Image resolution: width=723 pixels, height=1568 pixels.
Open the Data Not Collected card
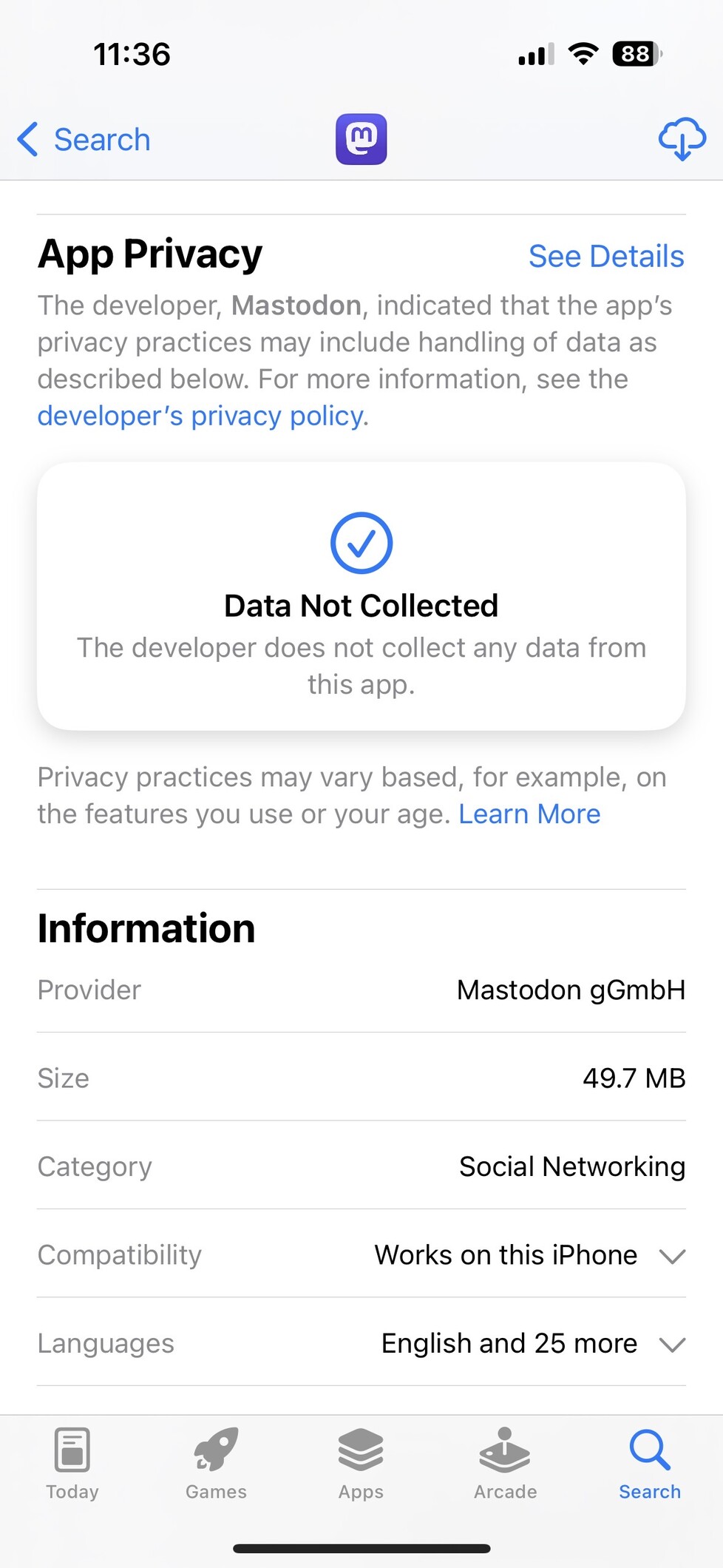tap(361, 596)
